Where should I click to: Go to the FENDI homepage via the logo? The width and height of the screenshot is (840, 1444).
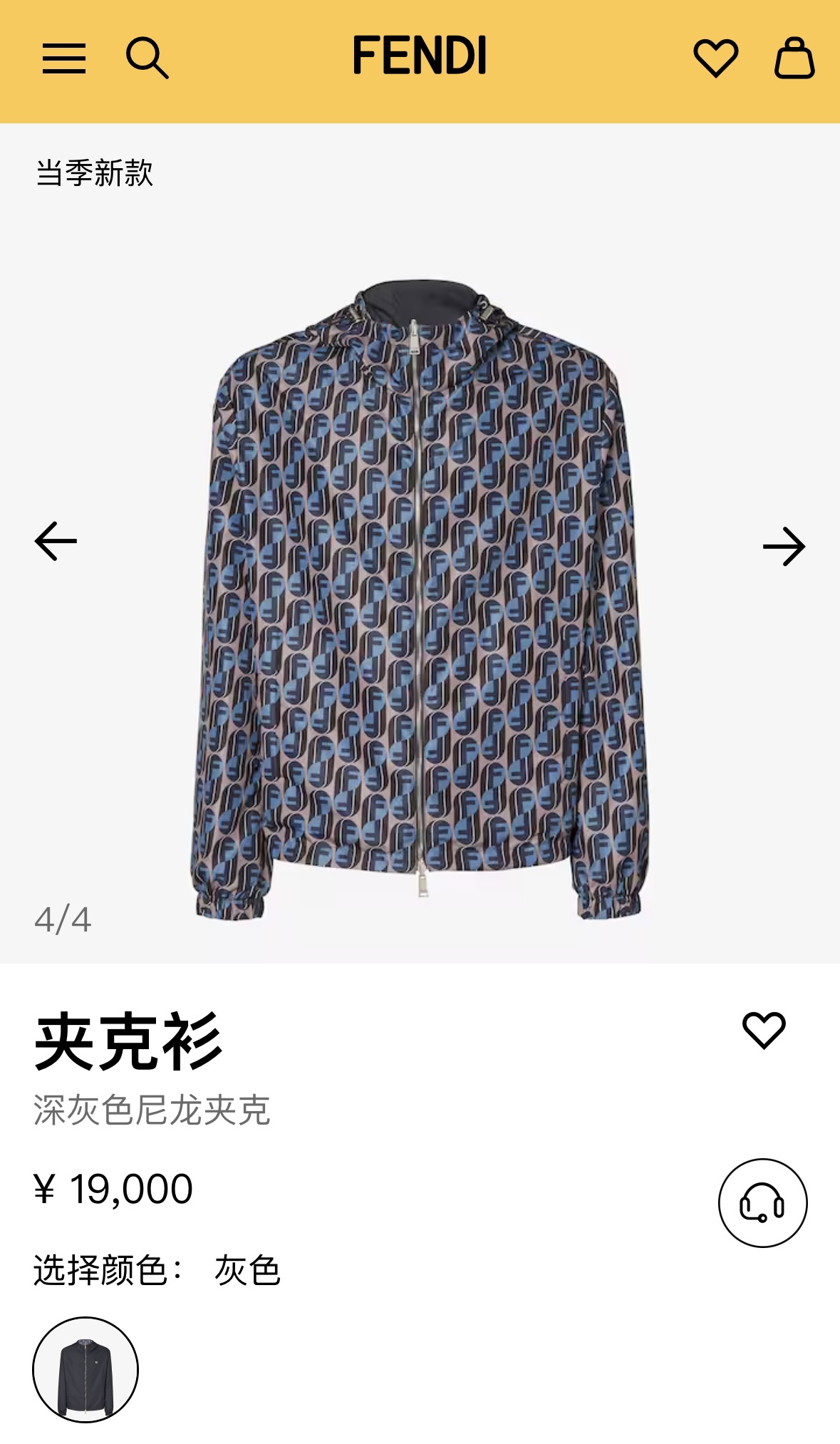click(x=420, y=57)
